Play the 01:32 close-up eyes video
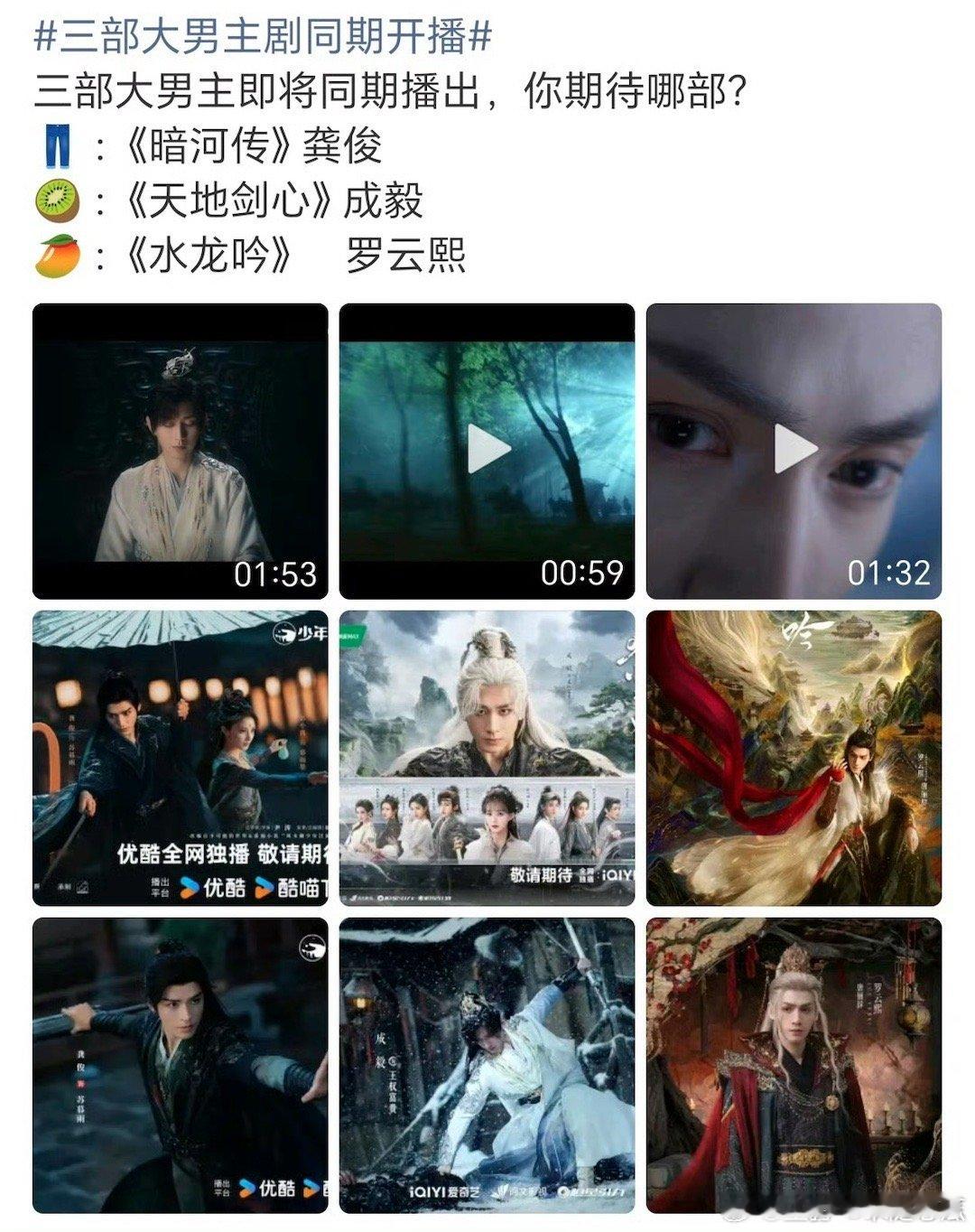The width and height of the screenshot is (975, 1232). coord(794,451)
